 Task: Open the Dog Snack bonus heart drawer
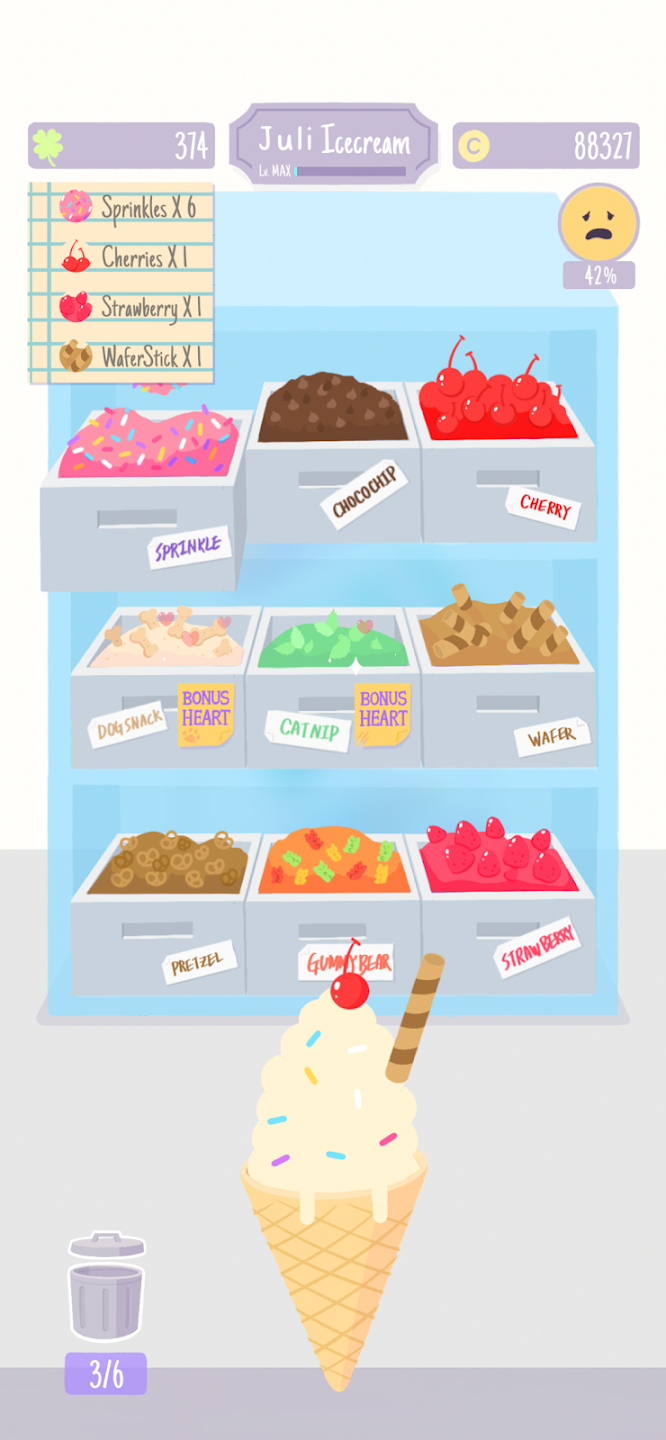click(158, 690)
